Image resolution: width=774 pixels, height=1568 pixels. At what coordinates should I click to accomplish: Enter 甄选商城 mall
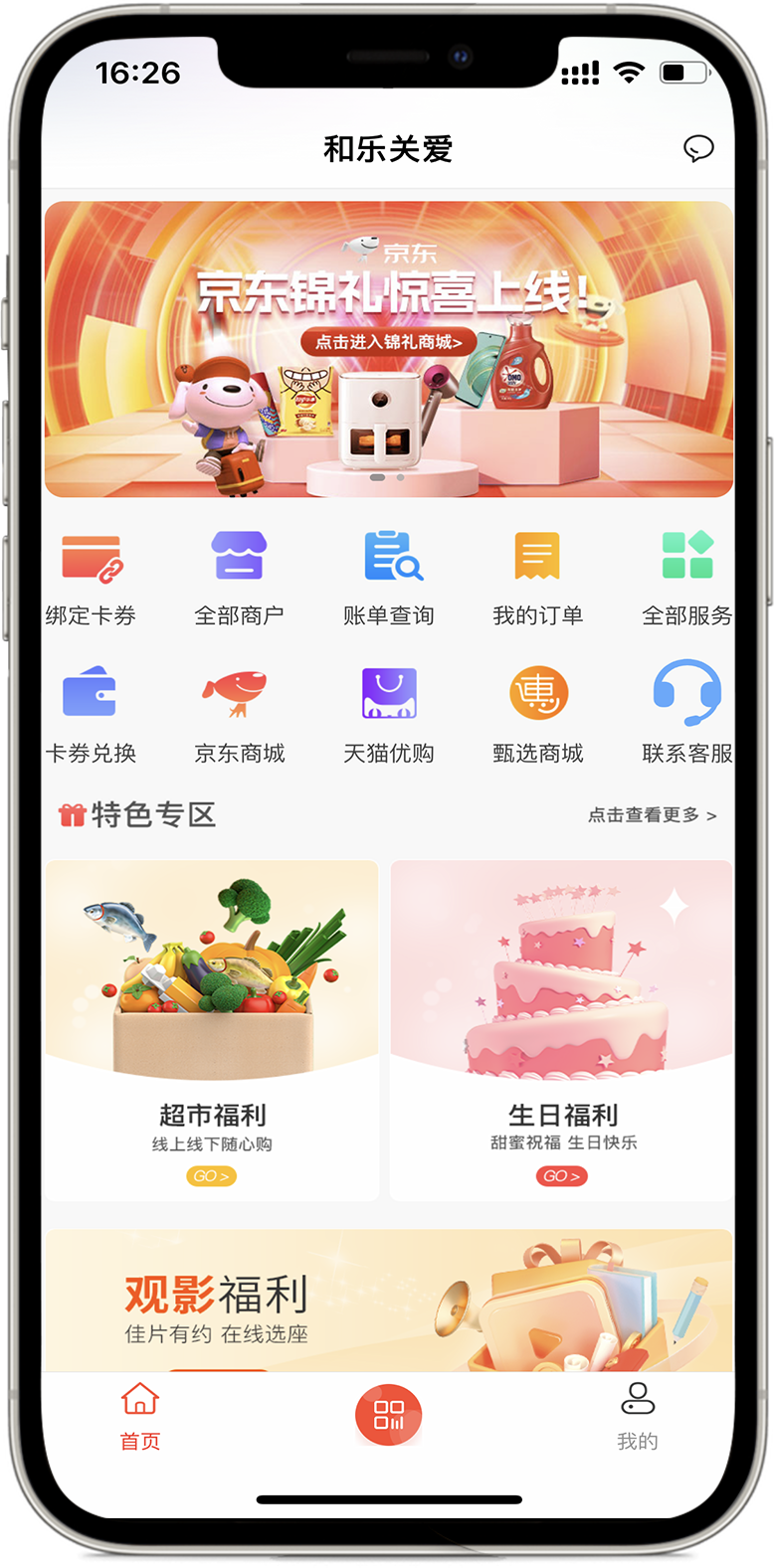point(537,712)
